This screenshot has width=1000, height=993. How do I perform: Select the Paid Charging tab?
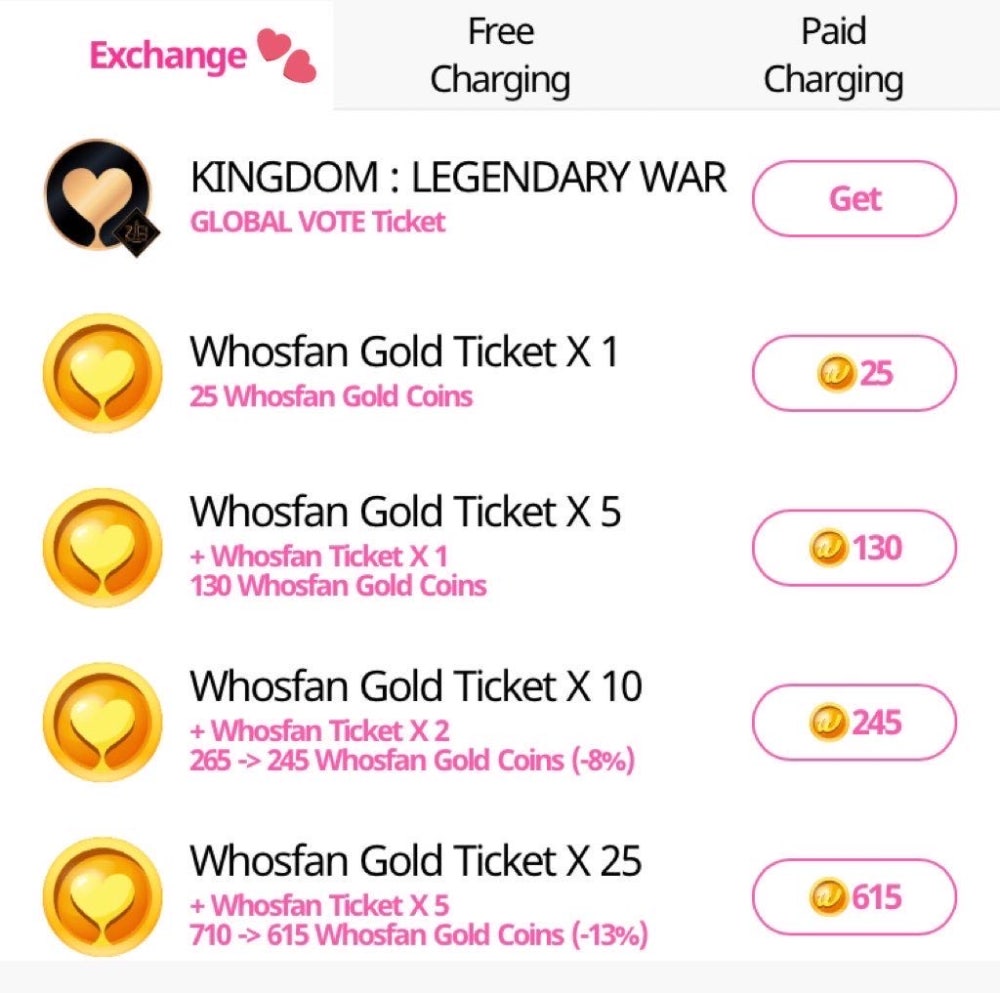[833, 56]
